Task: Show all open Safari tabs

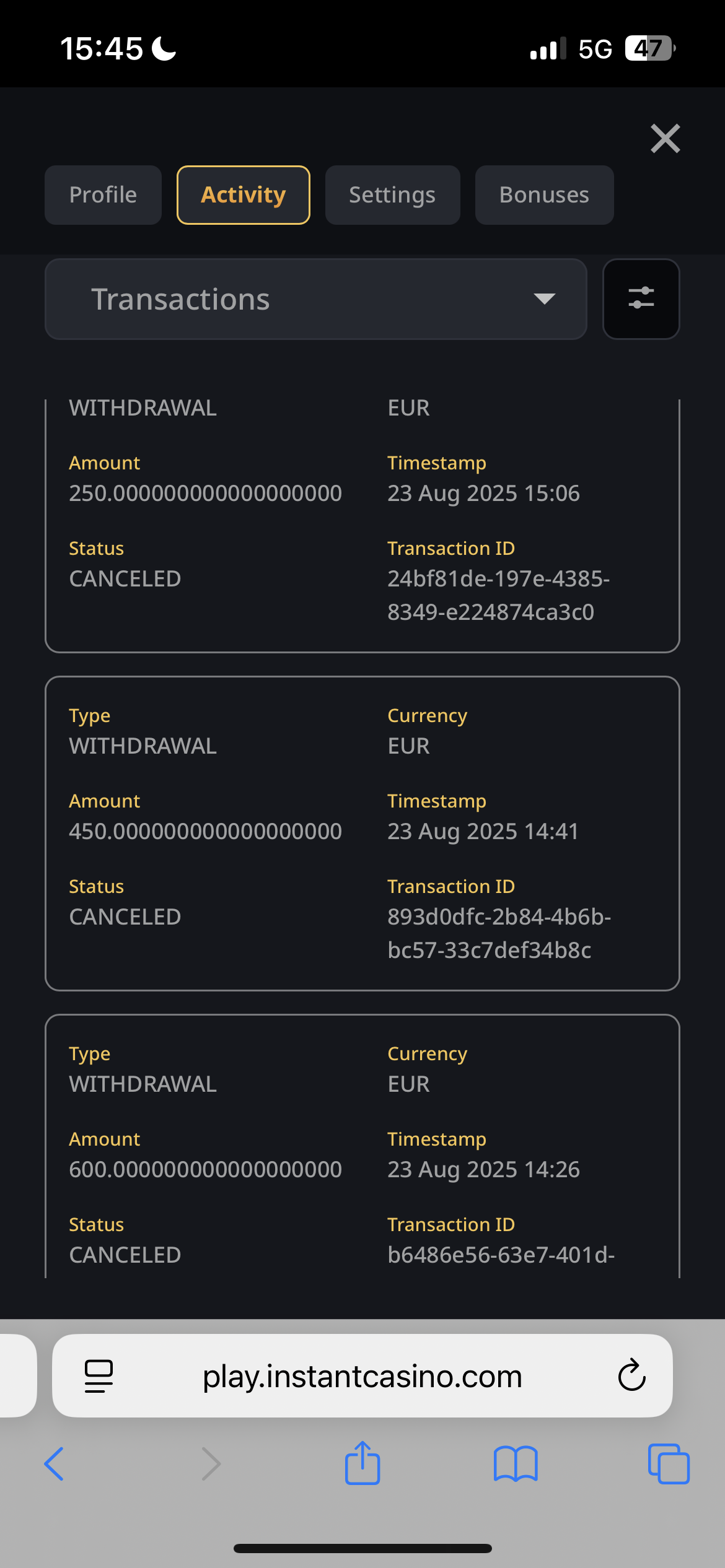Action: (x=668, y=1464)
